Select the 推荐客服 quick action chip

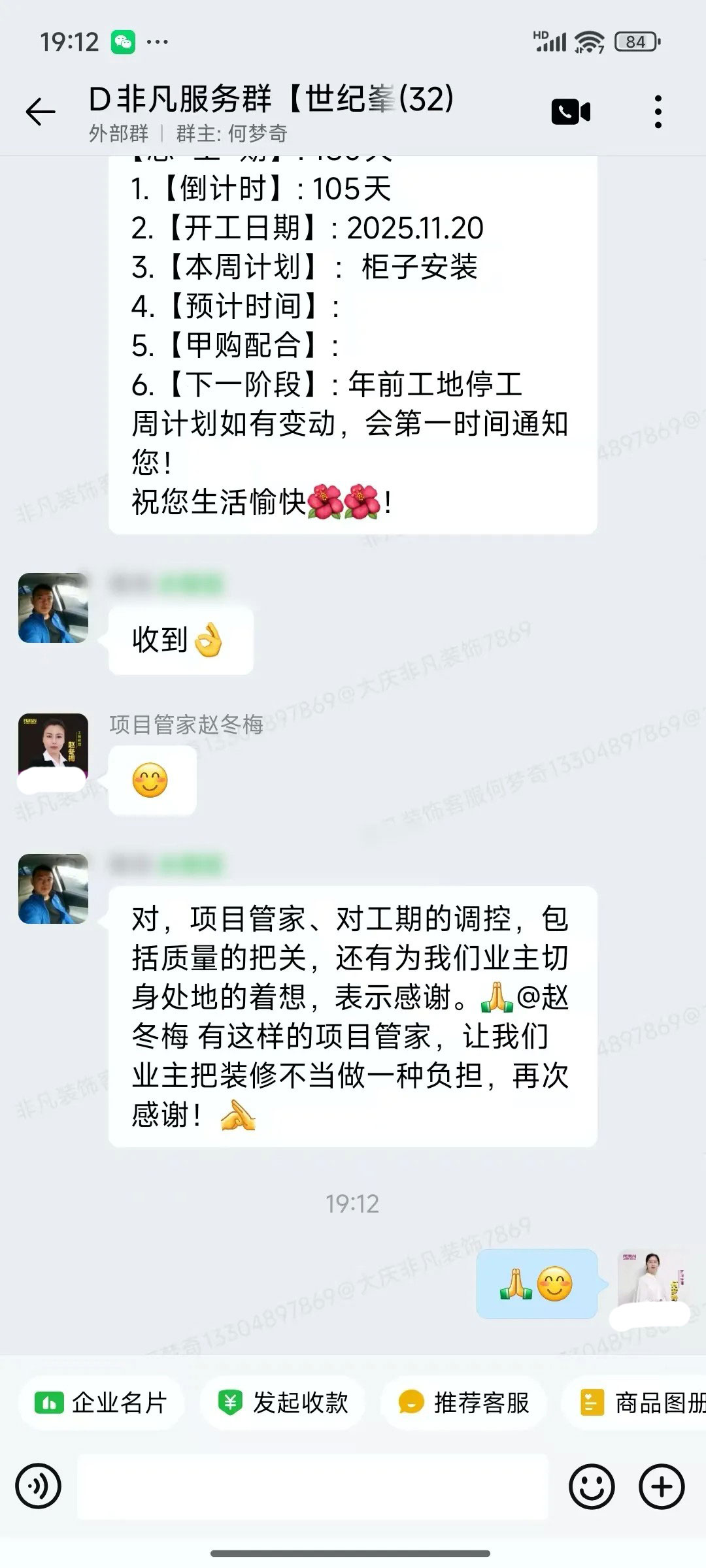[464, 1403]
